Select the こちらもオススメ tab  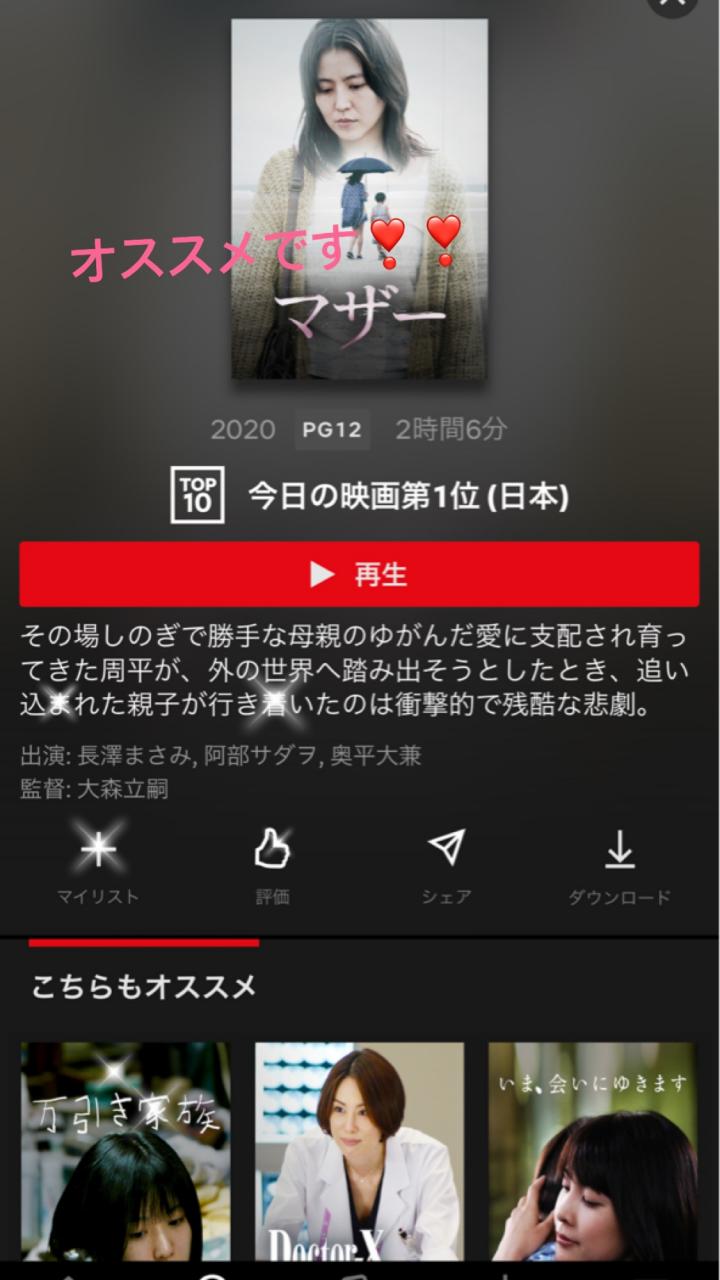(x=144, y=986)
